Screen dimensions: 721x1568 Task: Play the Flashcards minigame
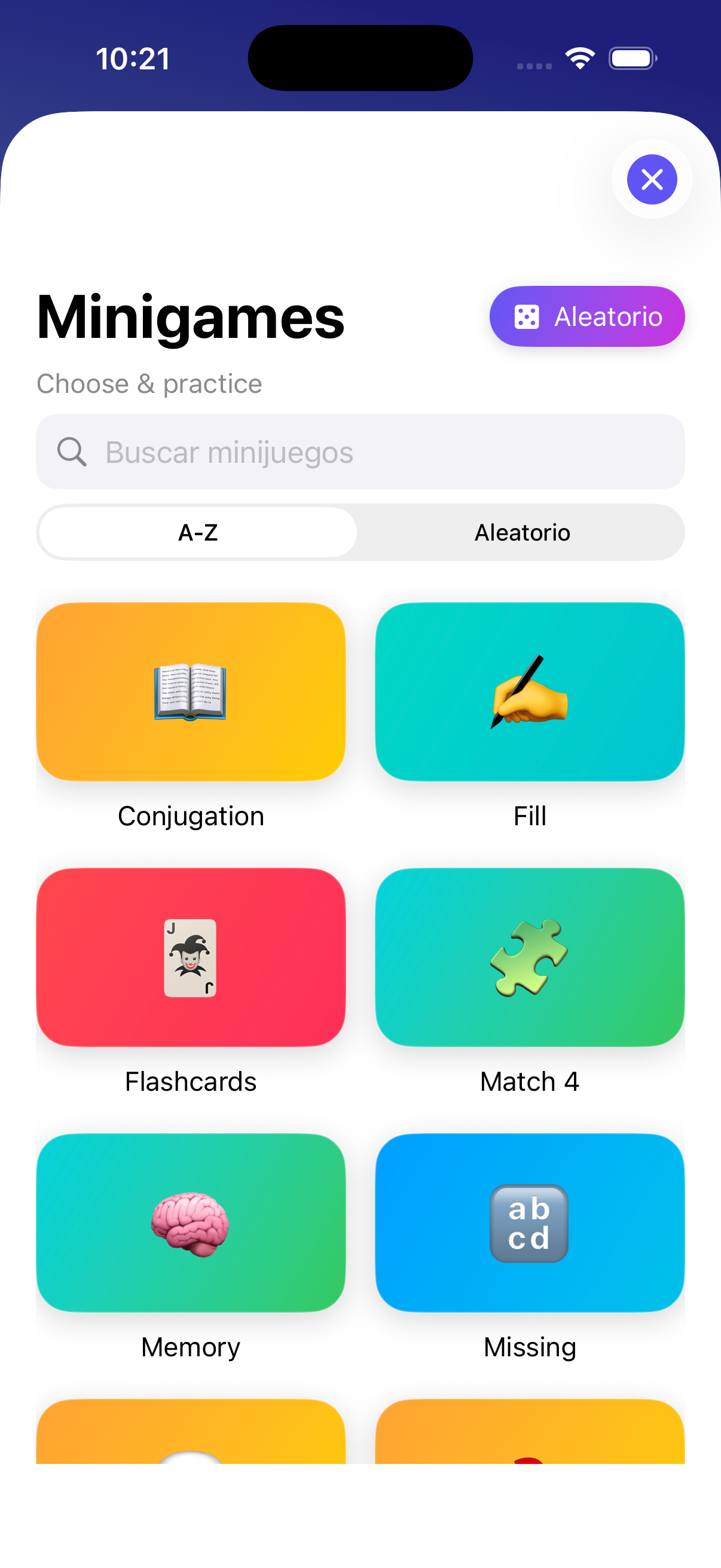pyautogui.click(x=191, y=957)
